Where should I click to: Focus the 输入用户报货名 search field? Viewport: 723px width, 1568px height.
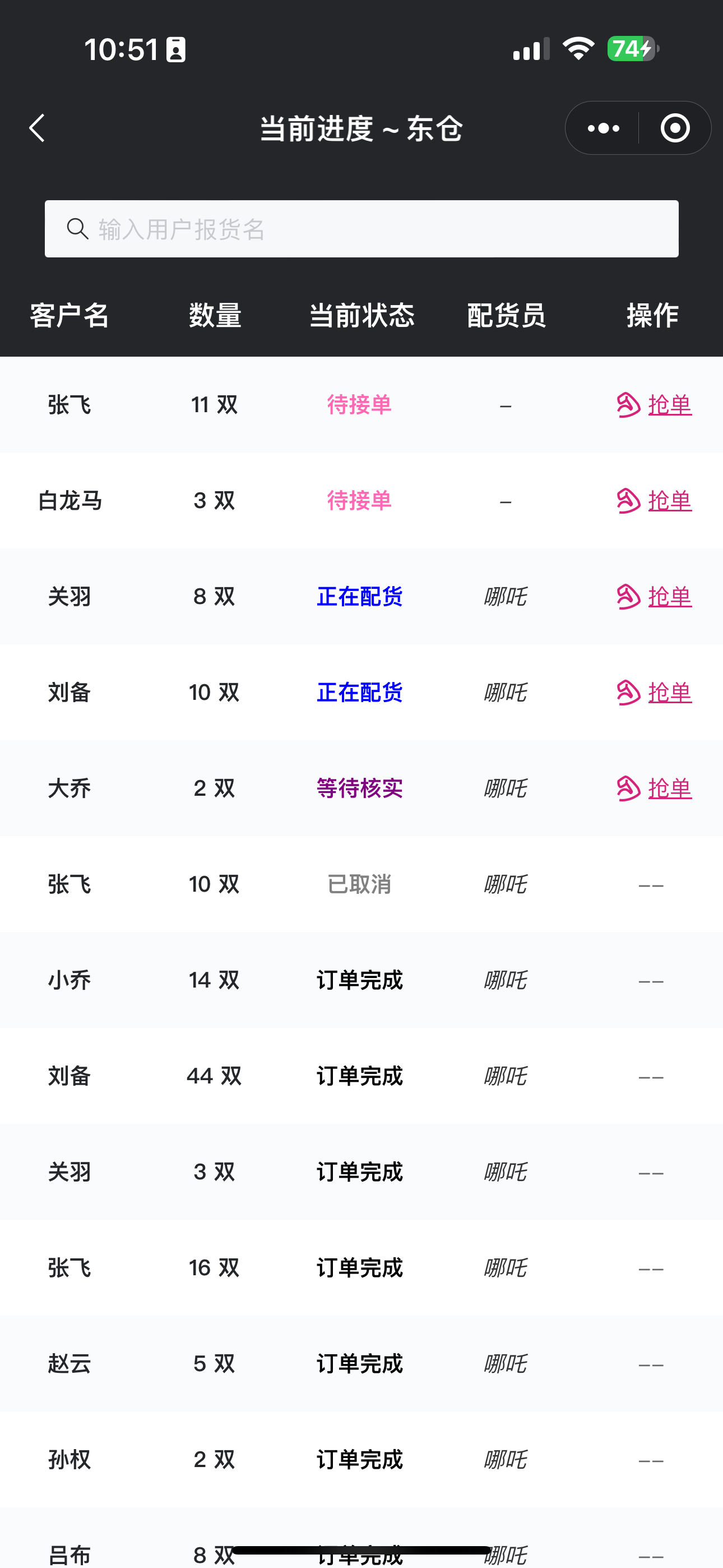pyautogui.click(x=361, y=229)
